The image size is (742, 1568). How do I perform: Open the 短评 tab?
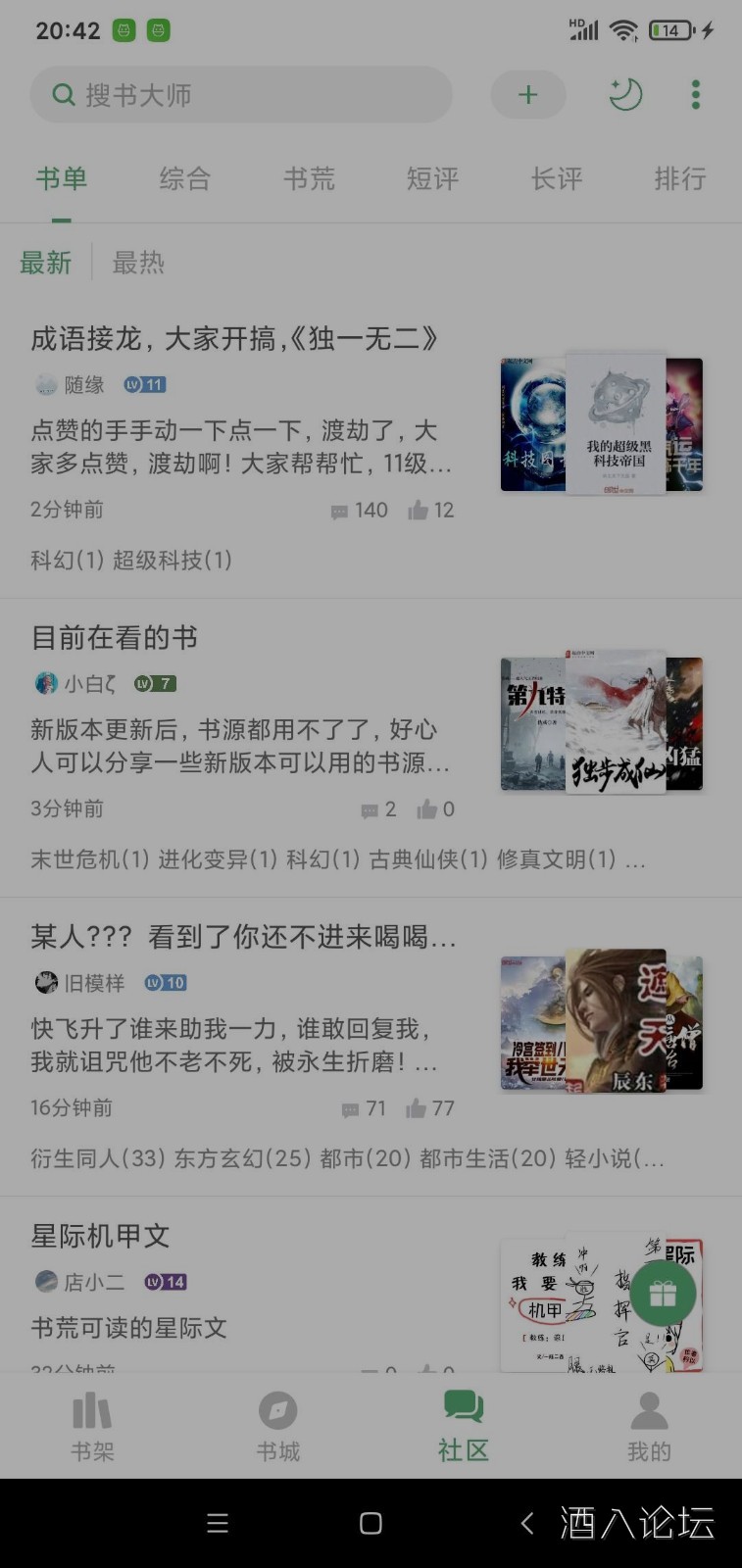[x=432, y=178]
